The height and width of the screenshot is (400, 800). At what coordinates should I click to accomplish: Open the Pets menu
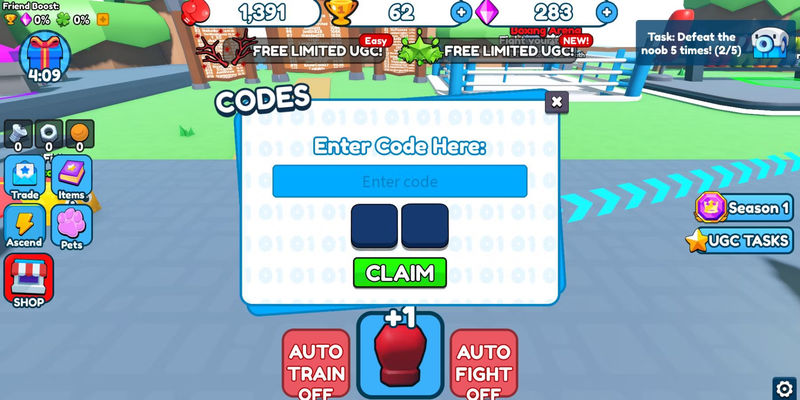click(71, 226)
